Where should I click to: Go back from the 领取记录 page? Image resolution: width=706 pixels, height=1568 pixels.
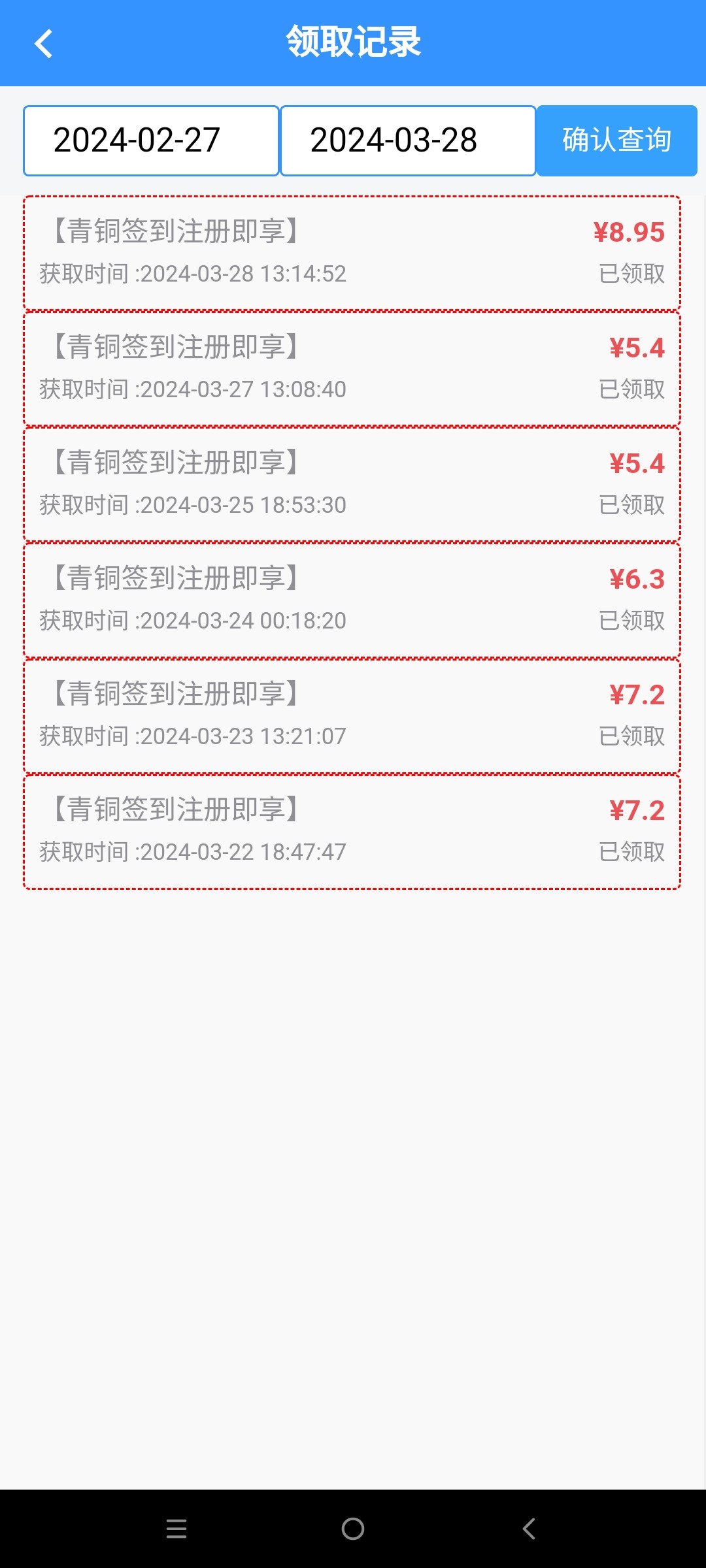pyautogui.click(x=43, y=44)
